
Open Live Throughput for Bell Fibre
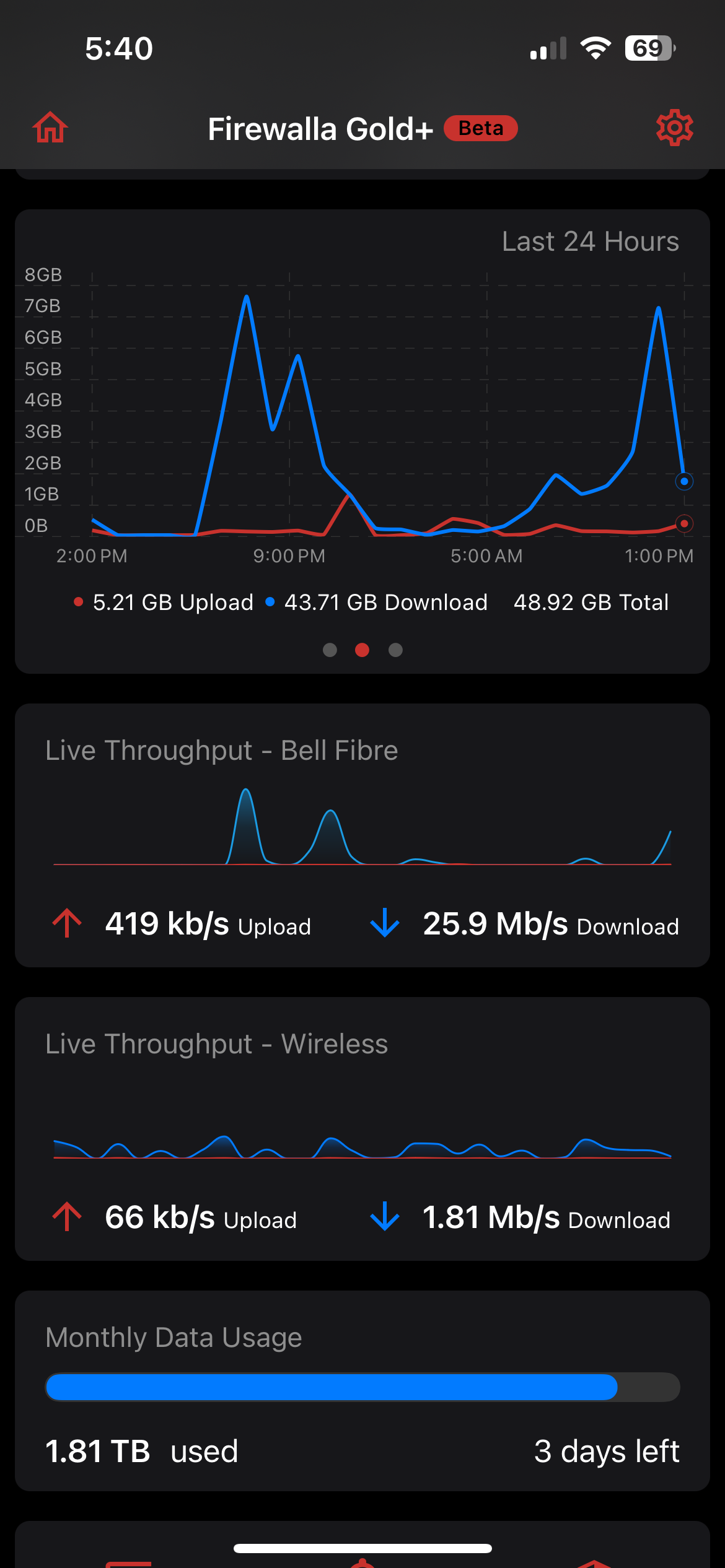point(362,835)
